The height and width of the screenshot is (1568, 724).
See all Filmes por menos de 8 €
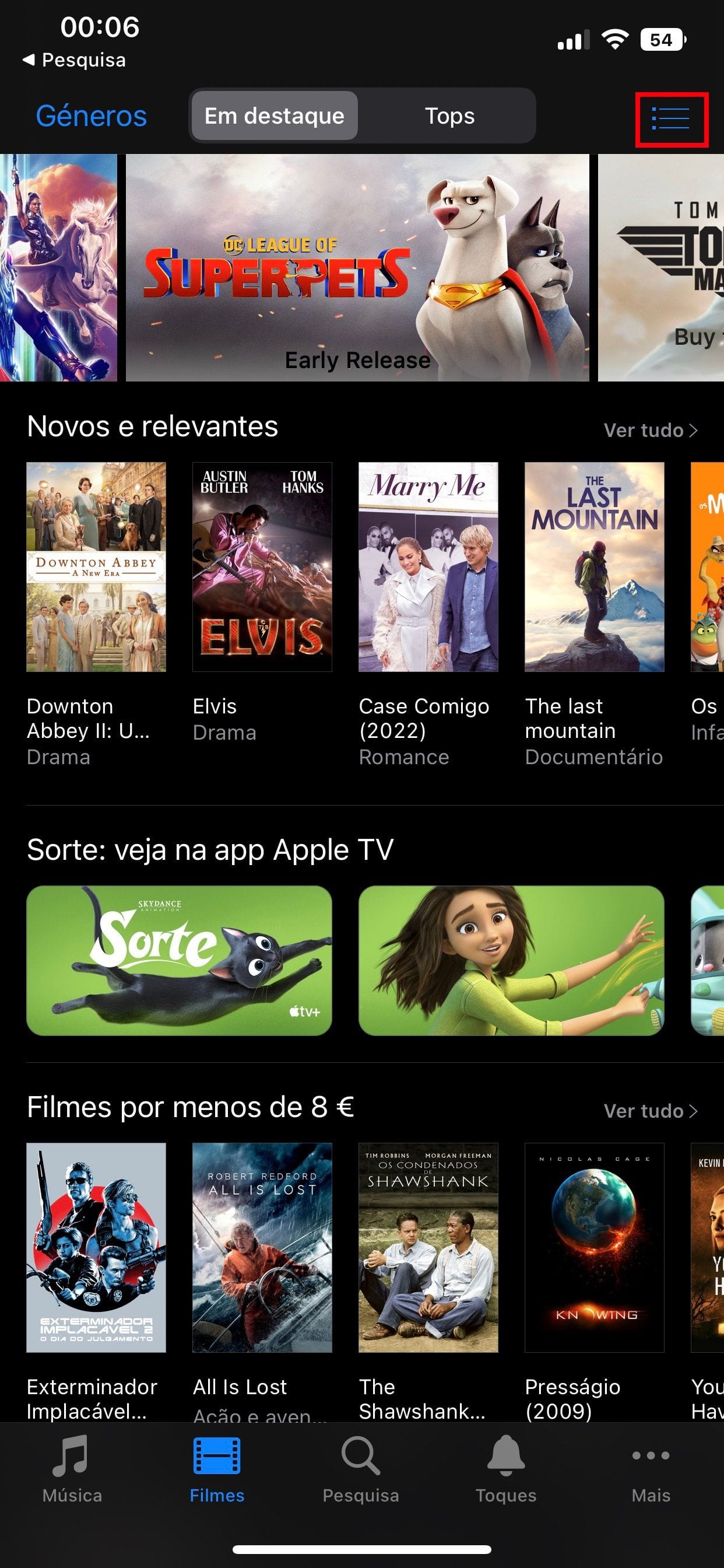tap(650, 1111)
